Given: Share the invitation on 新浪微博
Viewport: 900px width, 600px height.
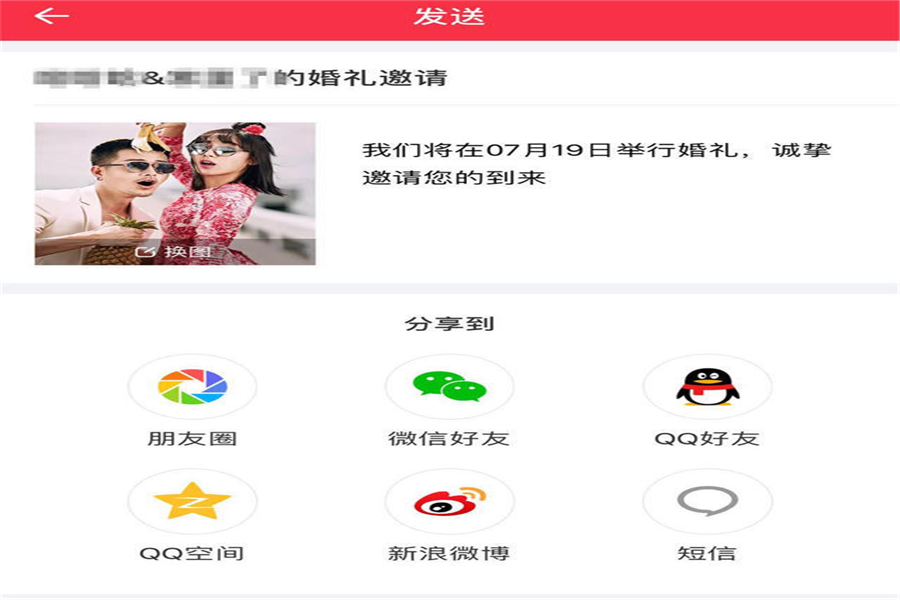Looking at the screenshot, I should click(449, 502).
